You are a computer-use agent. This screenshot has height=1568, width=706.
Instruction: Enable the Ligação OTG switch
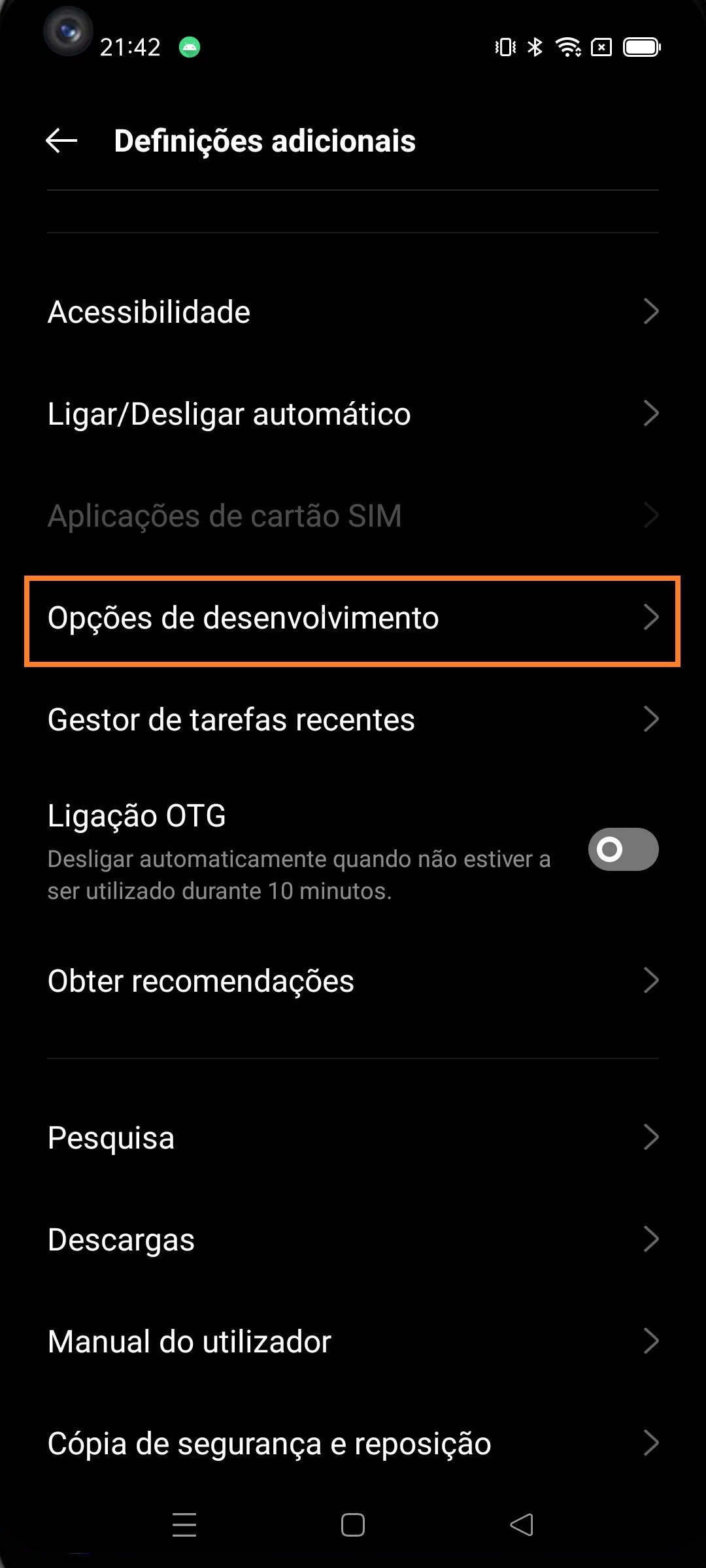click(622, 849)
